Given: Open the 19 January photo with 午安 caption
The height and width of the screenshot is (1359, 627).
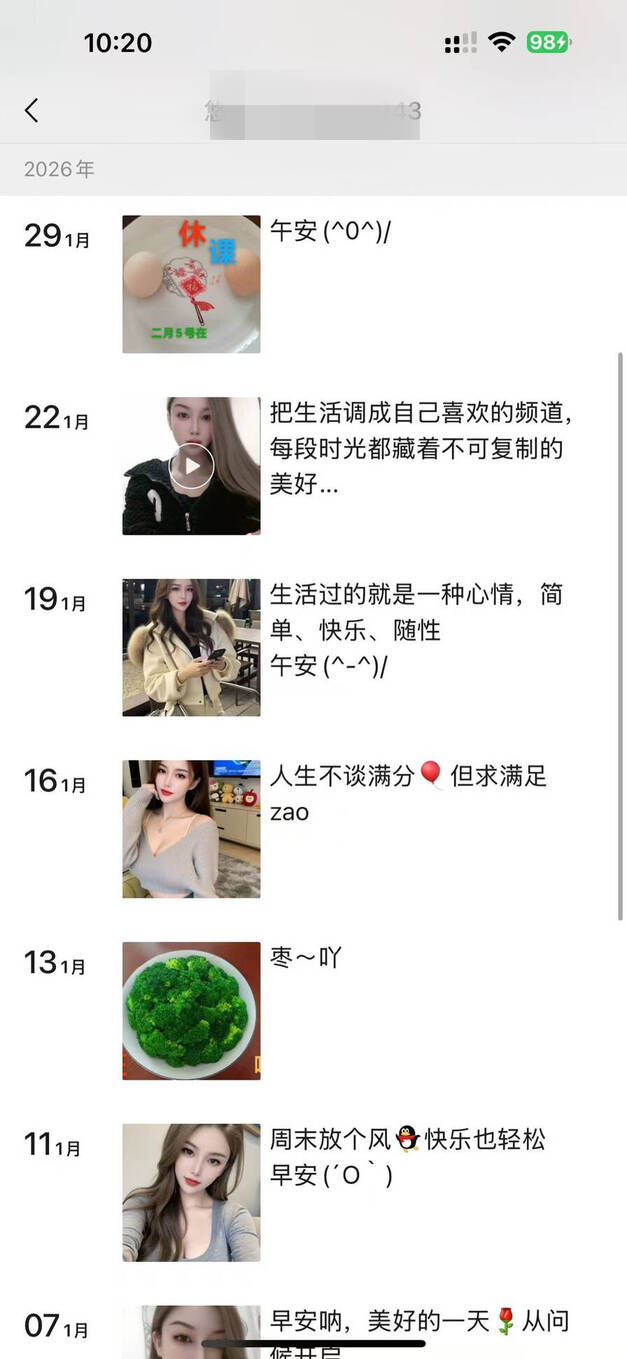Looking at the screenshot, I should [x=191, y=647].
